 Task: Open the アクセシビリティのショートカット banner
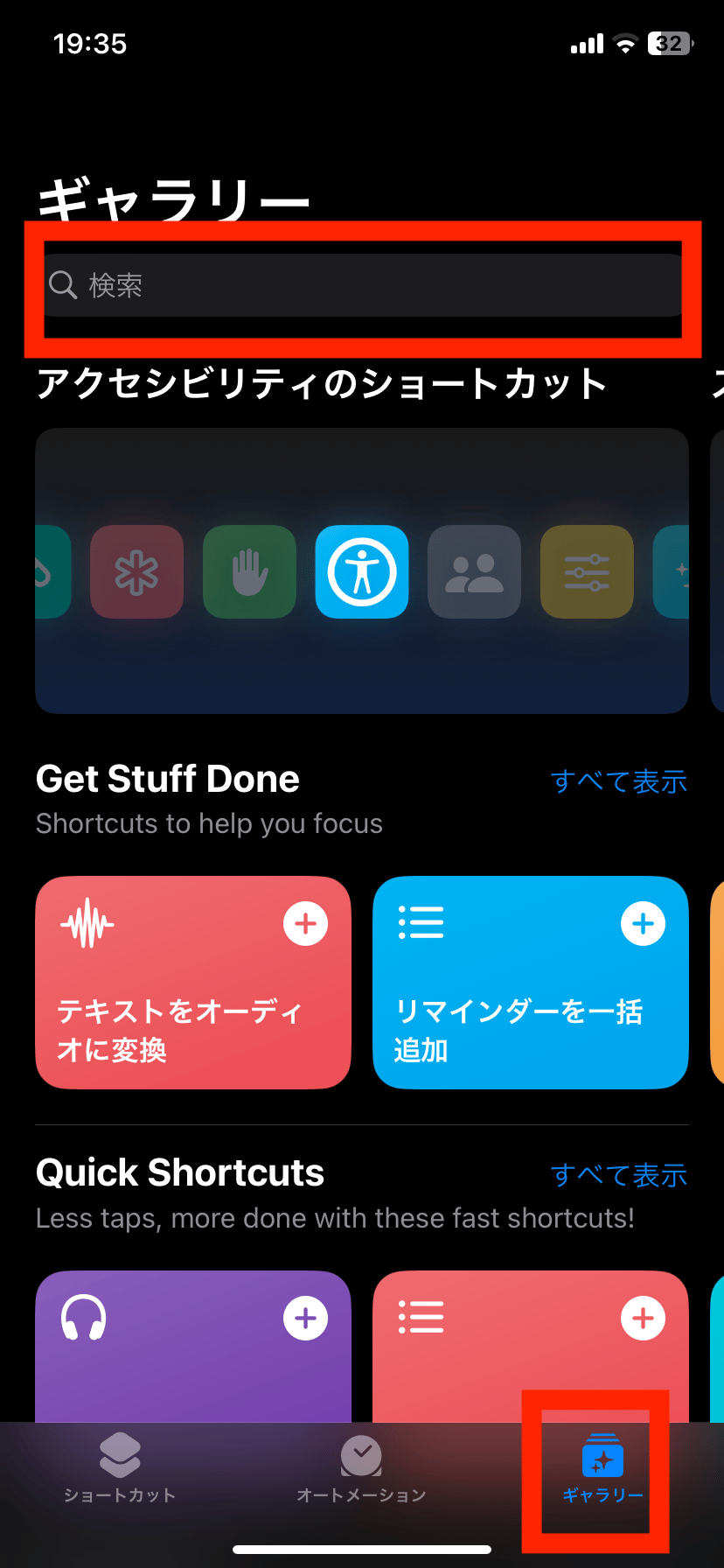[362, 570]
